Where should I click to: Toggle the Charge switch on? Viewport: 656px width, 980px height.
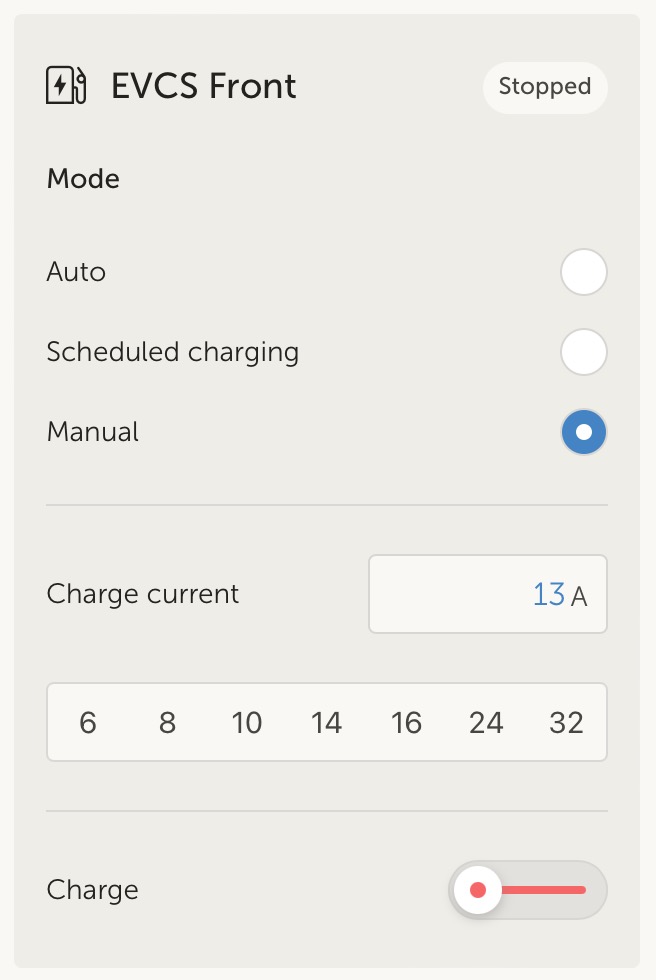click(528, 889)
